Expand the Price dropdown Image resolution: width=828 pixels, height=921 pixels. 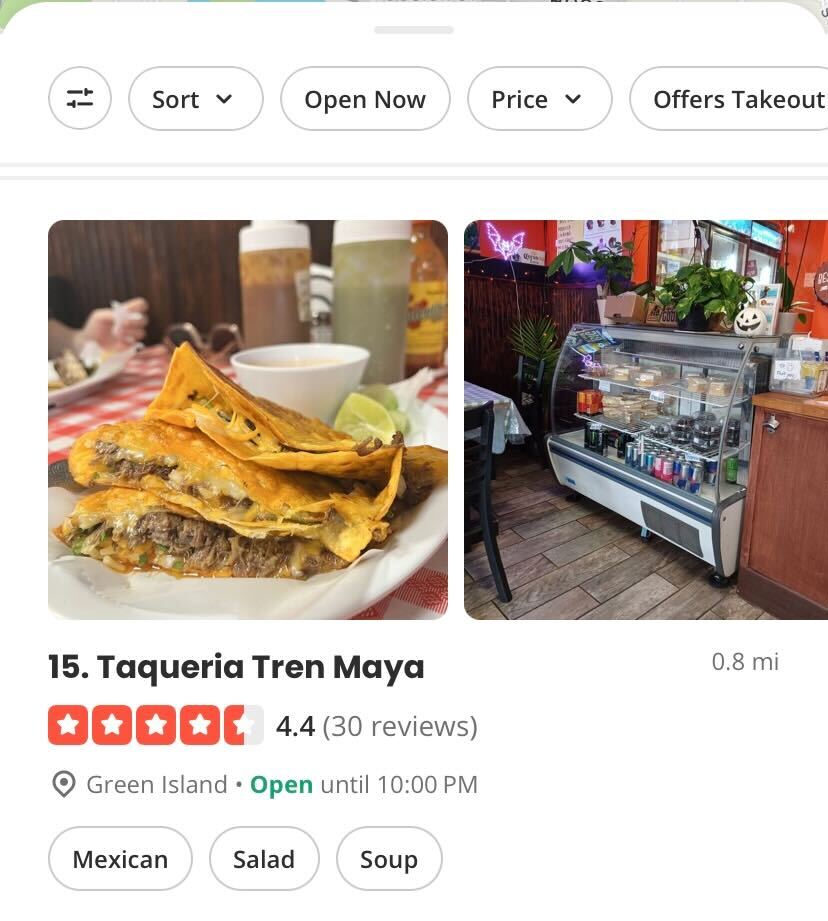click(x=539, y=98)
